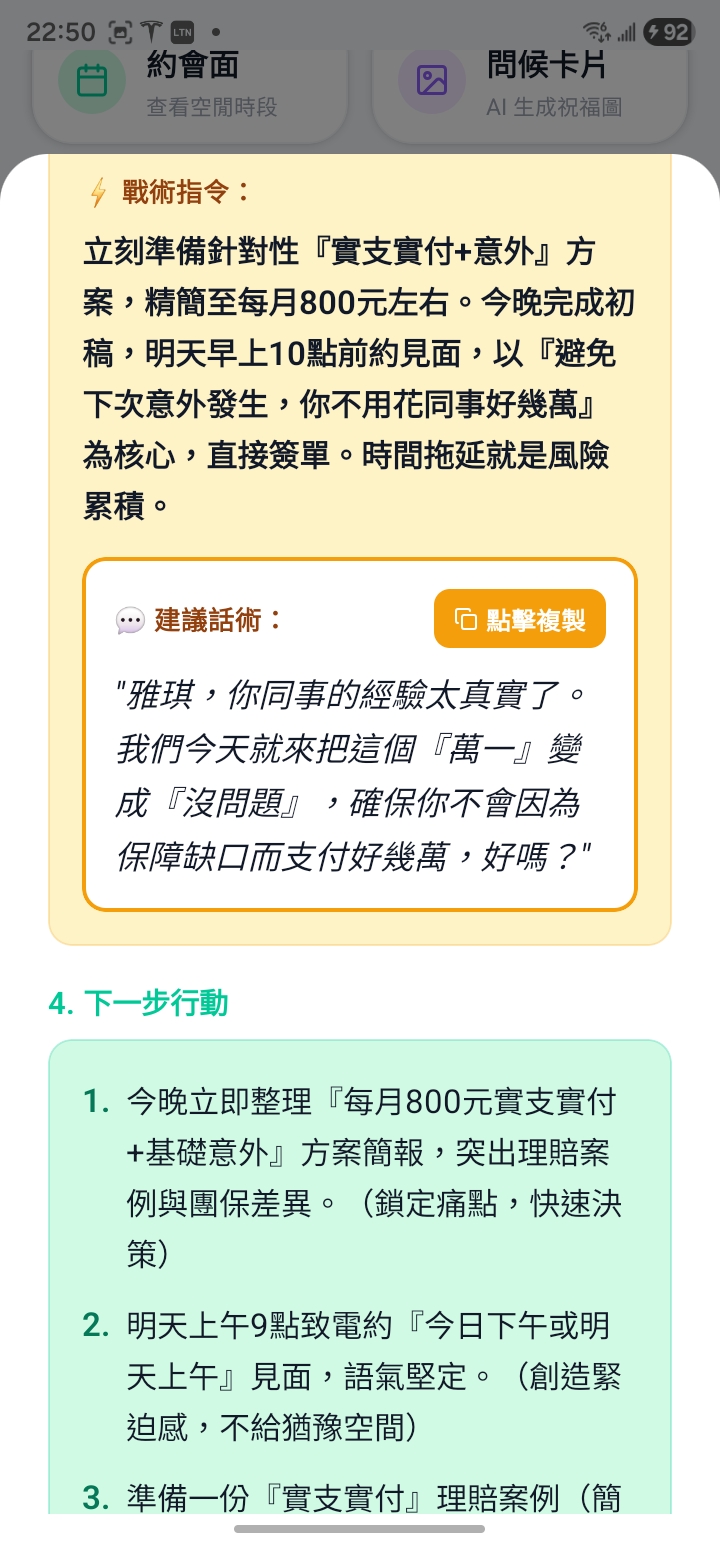Tap the location arrow icon in the status bar
Image resolution: width=720 pixels, height=1544 pixels.
tap(151, 31)
